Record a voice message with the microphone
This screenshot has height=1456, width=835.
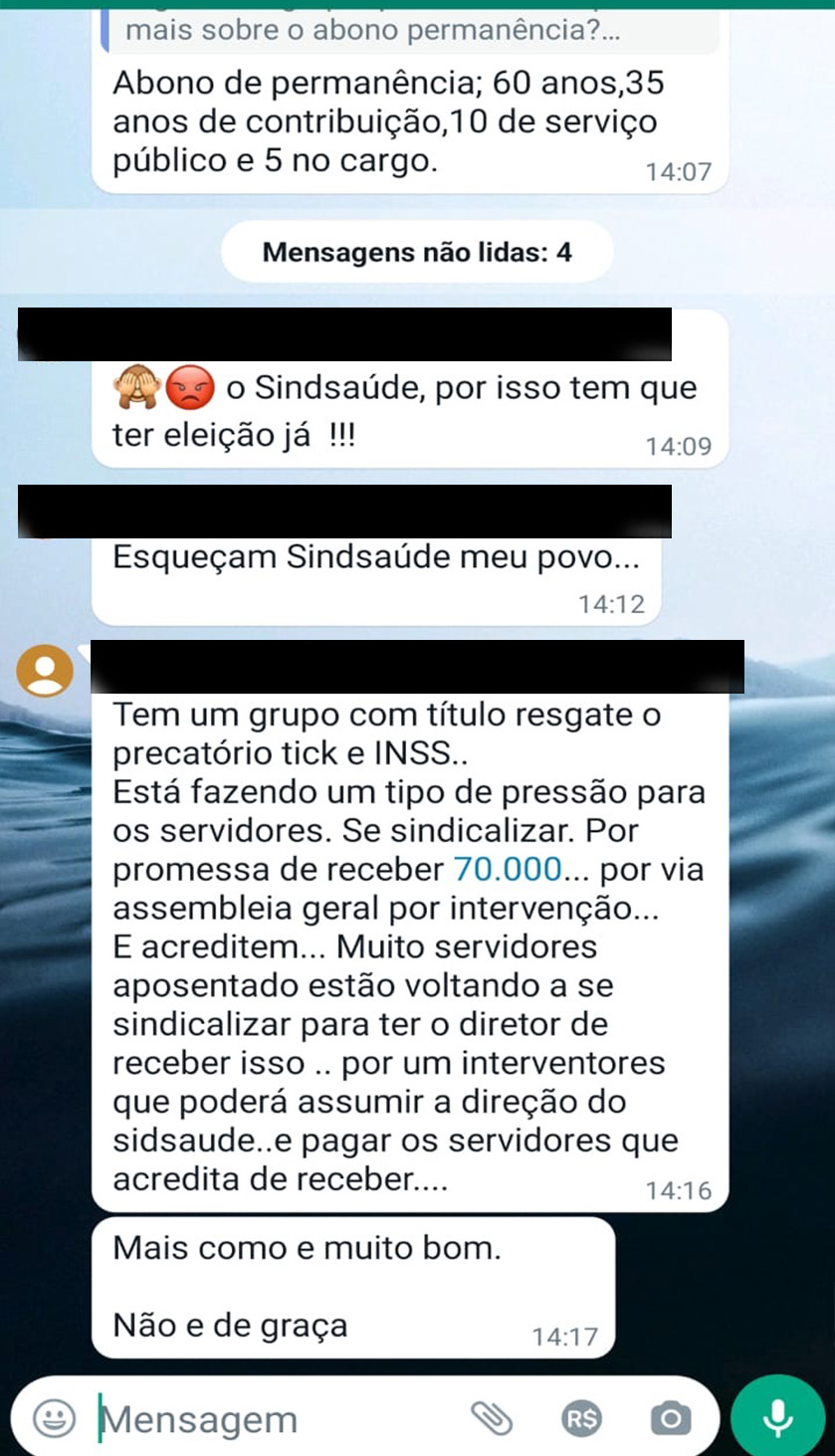coord(778,1418)
